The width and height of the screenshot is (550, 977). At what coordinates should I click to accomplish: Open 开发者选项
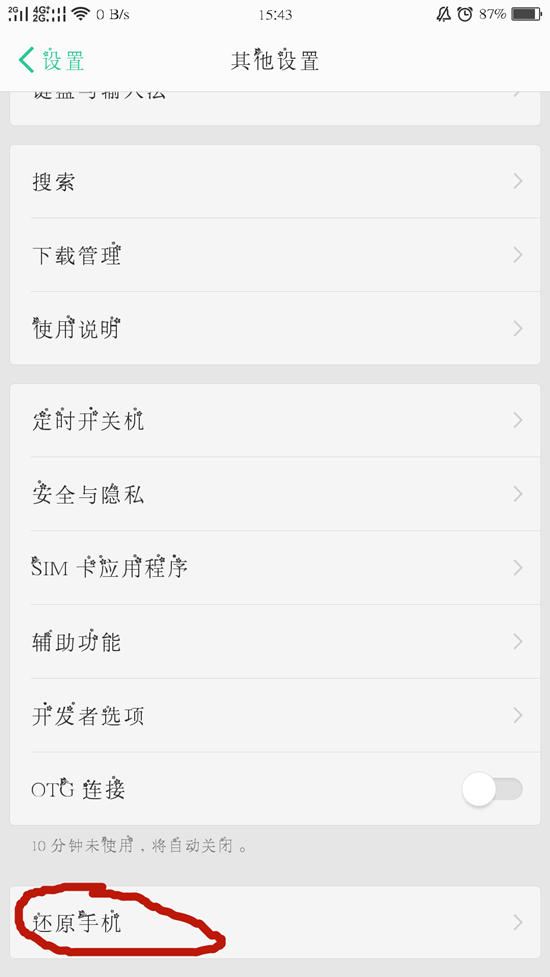(275, 715)
